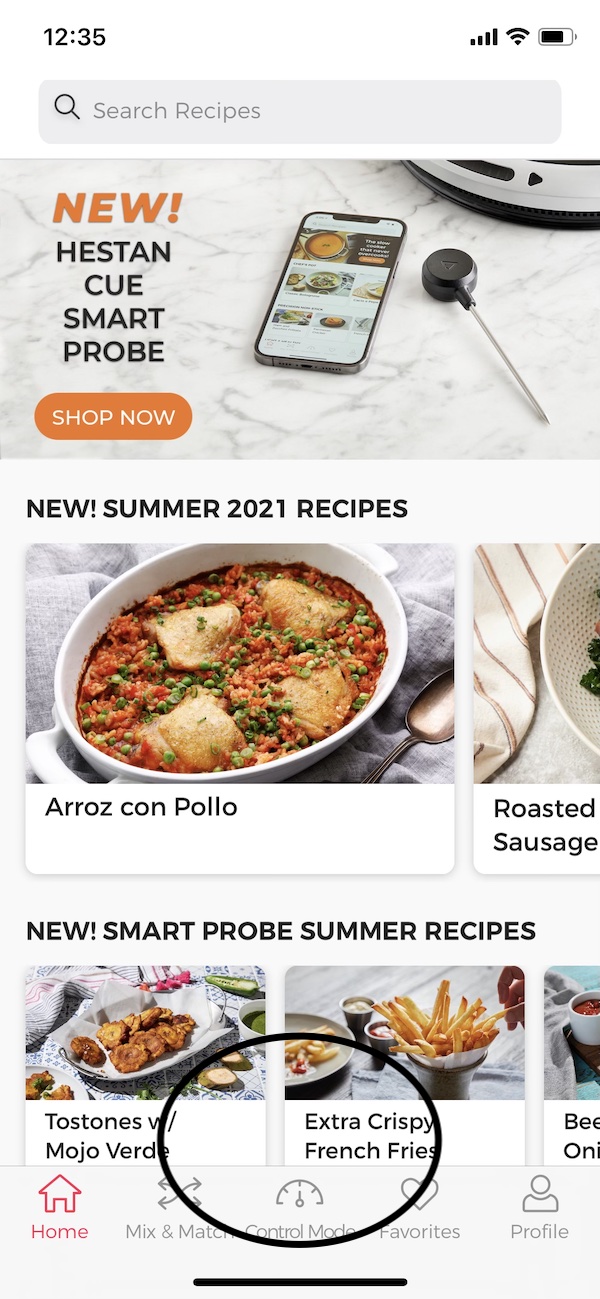The width and height of the screenshot is (600, 1299).
Task: Open the Profile tab
Action: (540, 1208)
